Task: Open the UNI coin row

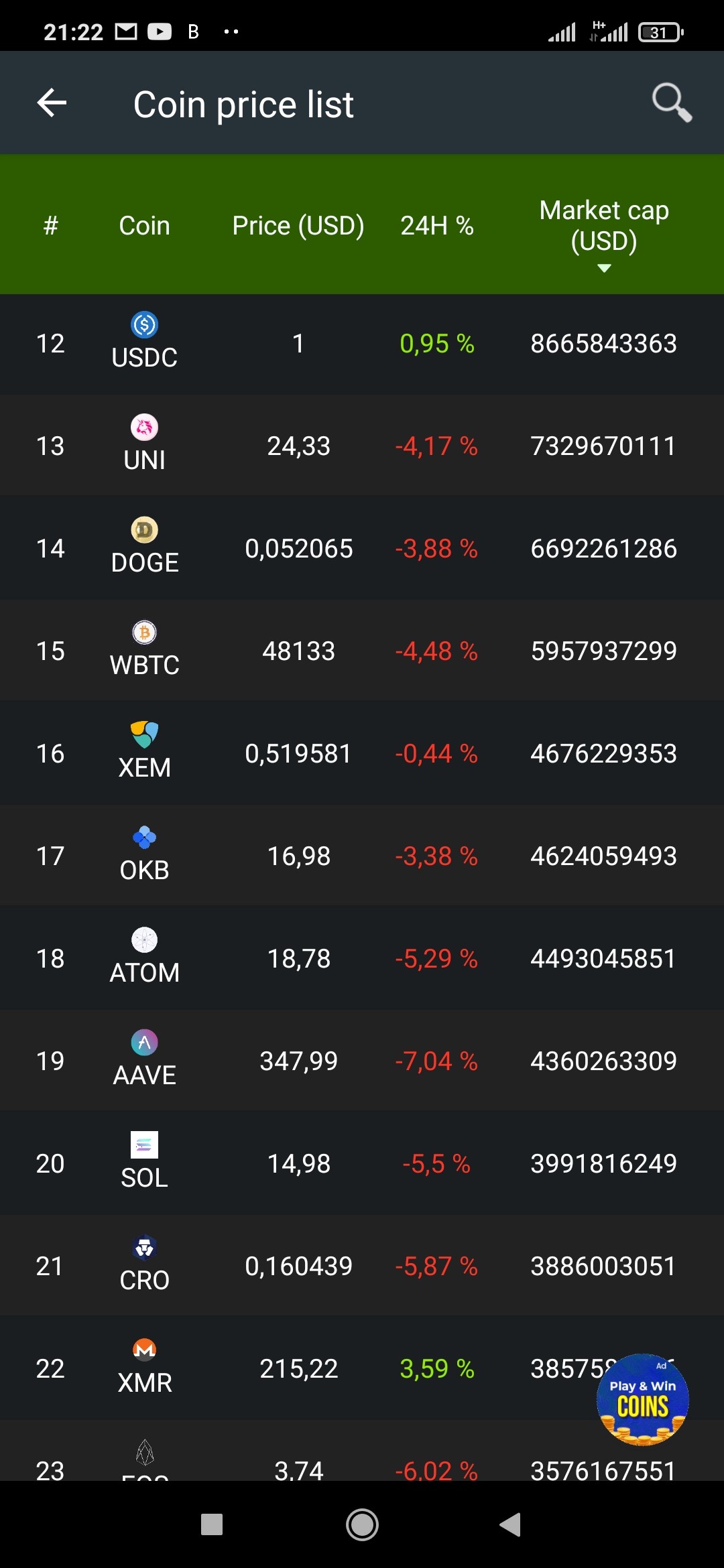Action: pos(362,446)
